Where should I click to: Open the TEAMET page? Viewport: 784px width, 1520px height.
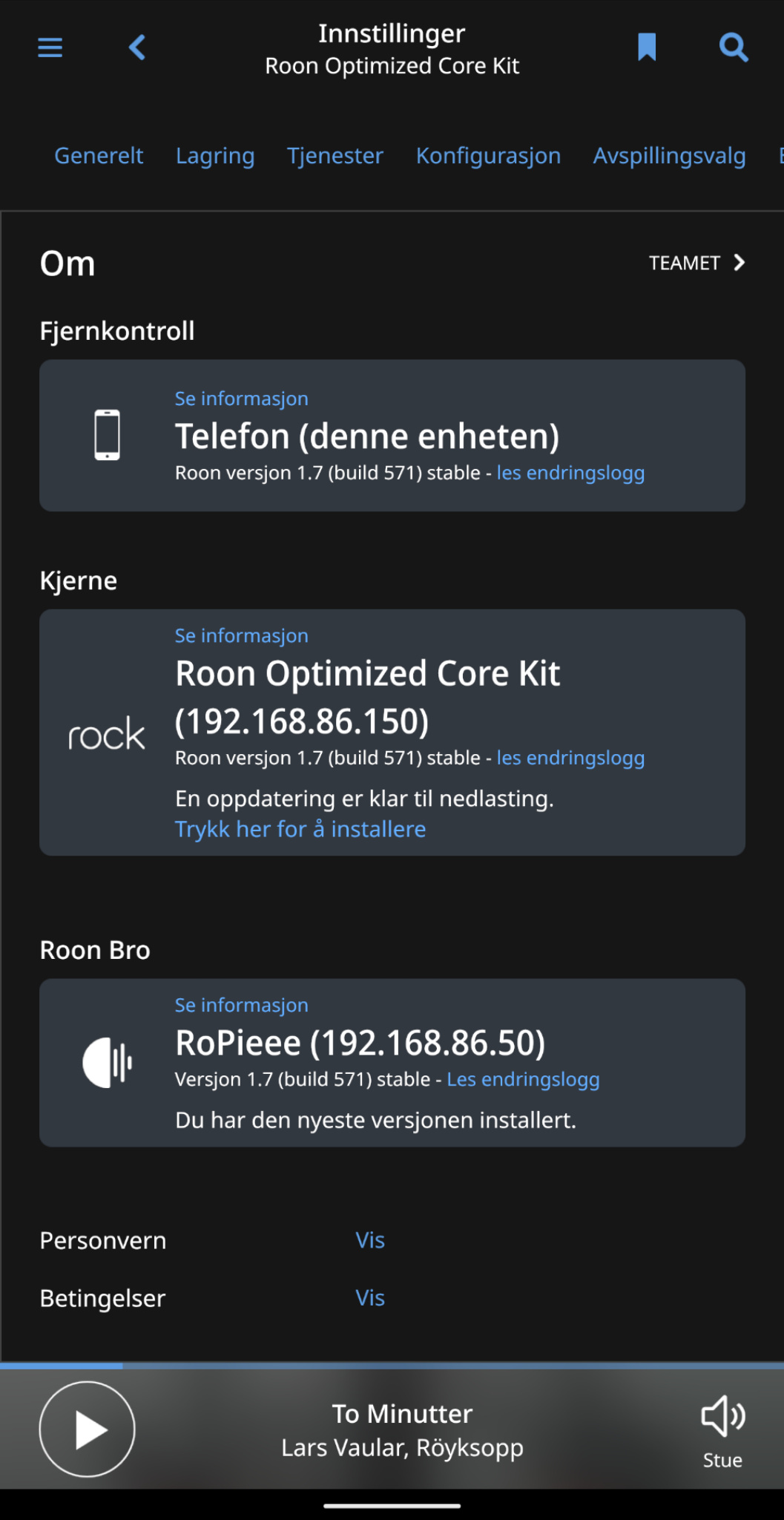click(x=696, y=263)
